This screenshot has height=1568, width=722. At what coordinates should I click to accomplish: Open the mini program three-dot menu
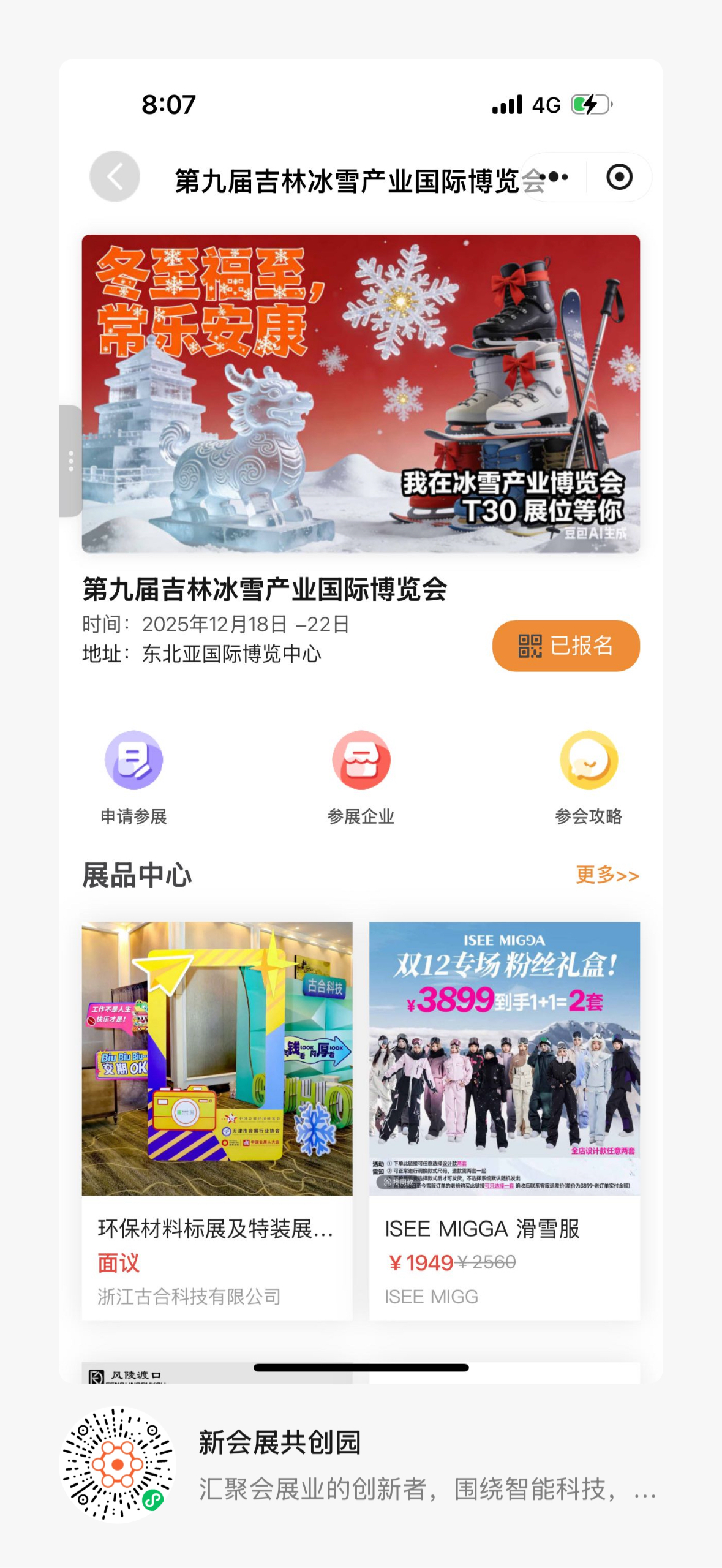coord(557,178)
